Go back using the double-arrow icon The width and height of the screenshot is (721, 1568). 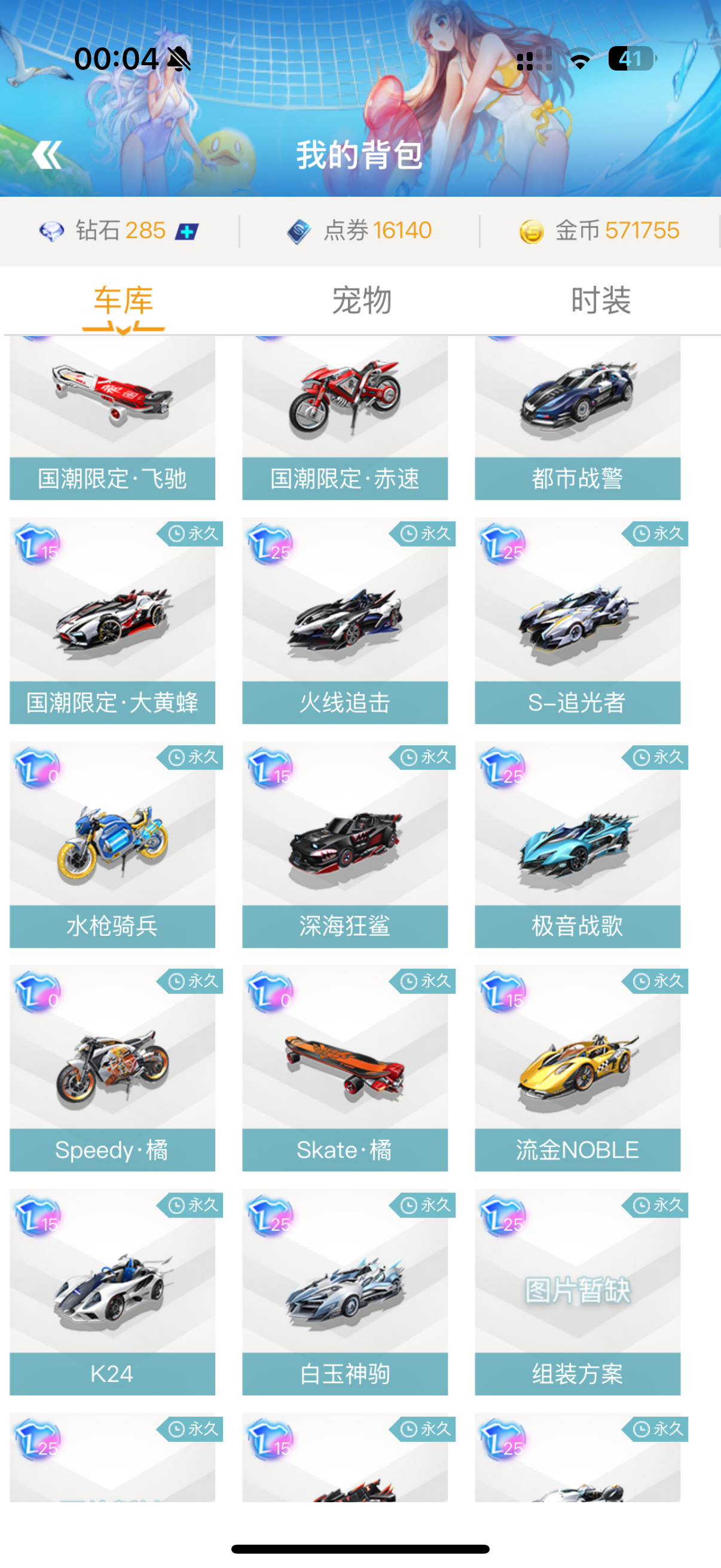47,155
